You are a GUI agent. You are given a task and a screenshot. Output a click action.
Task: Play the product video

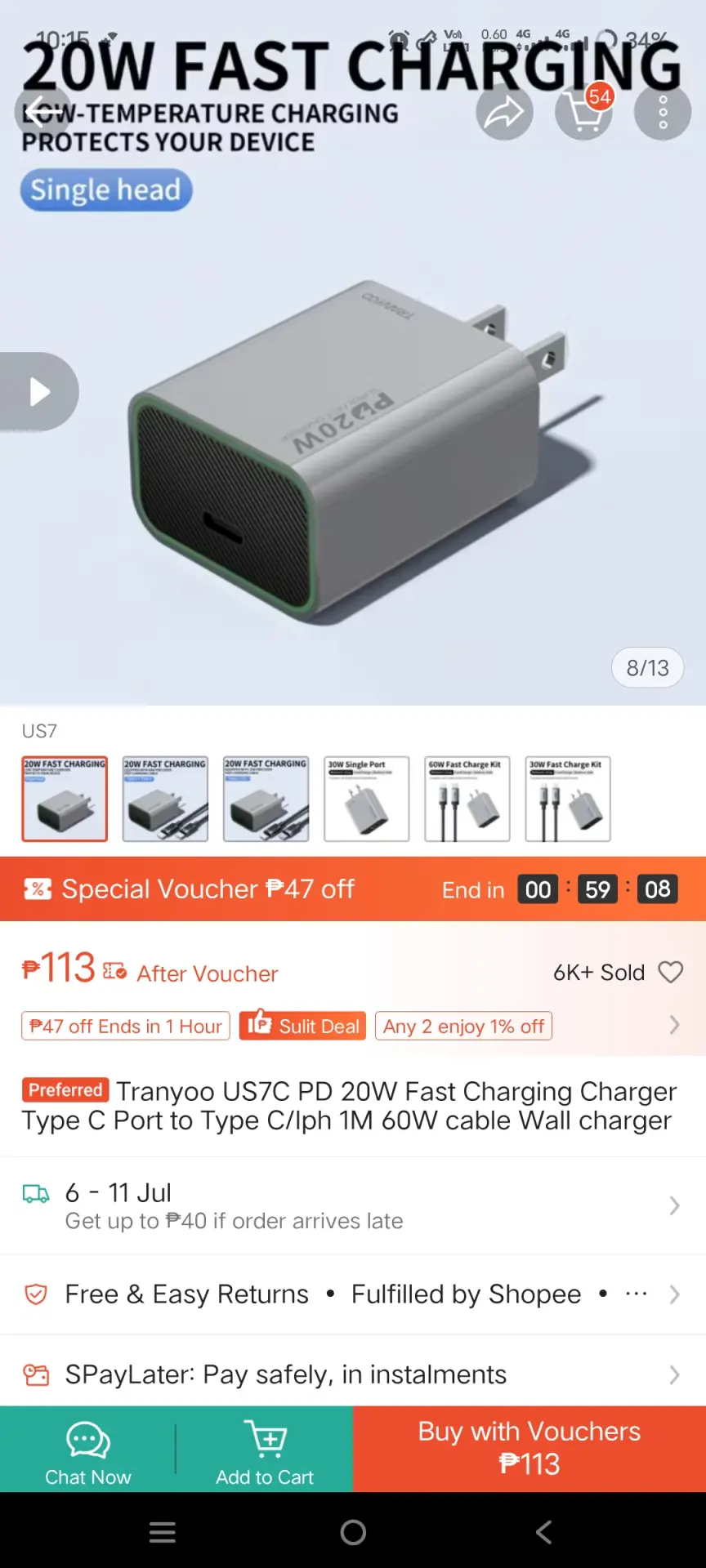pos(38,392)
